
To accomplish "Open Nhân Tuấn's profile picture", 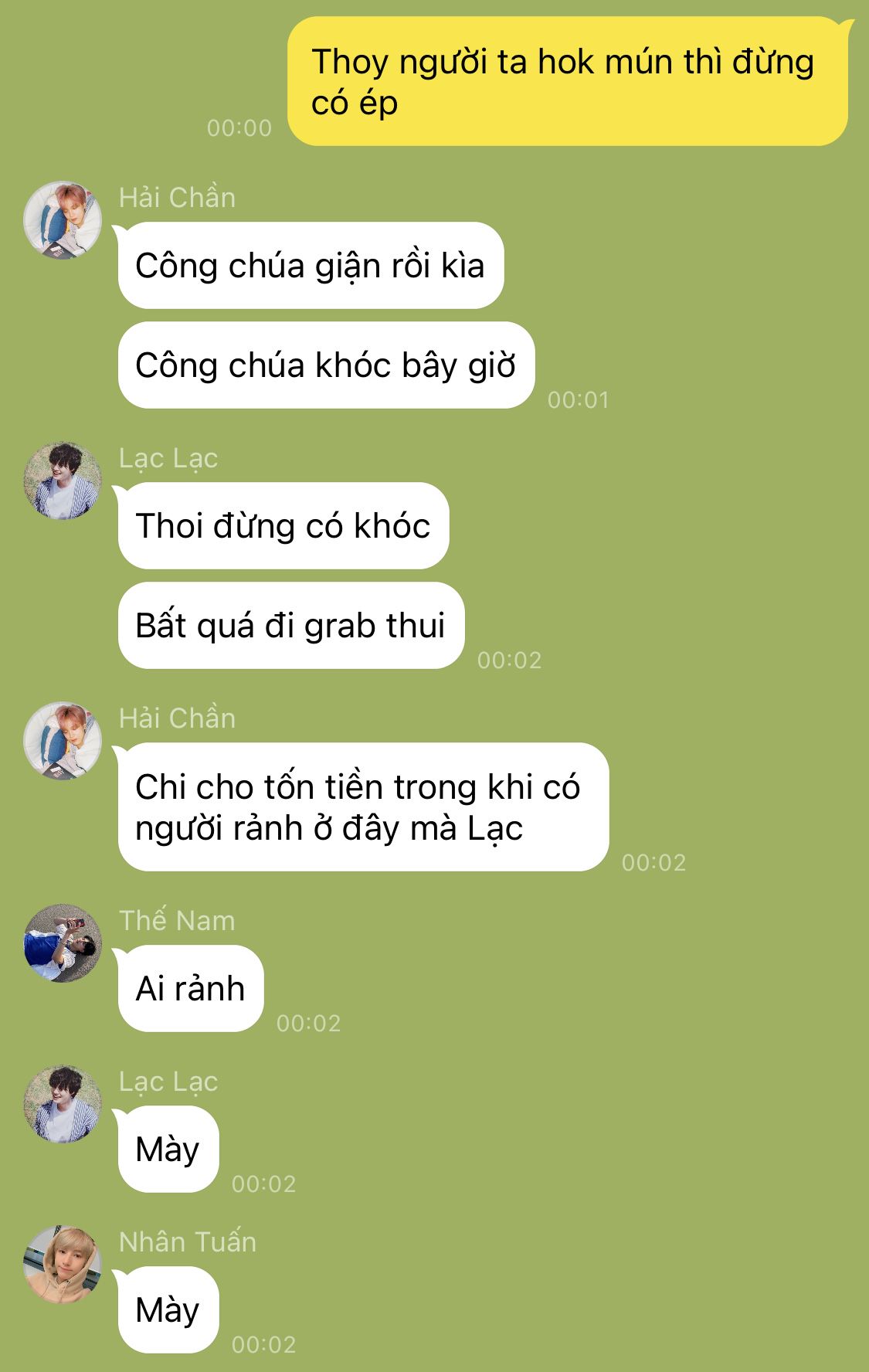I will click(x=63, y=1265).
